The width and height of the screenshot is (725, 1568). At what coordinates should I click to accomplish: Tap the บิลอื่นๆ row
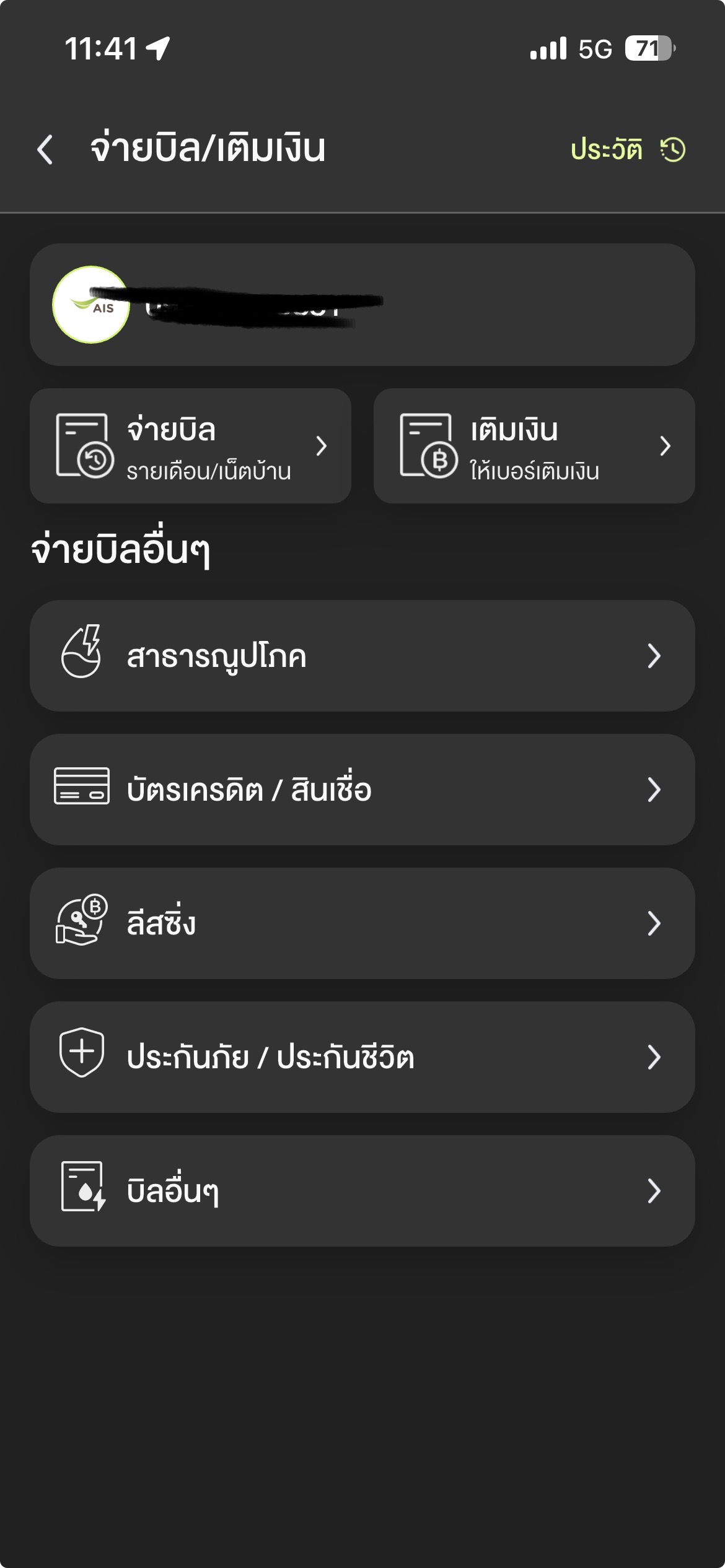(362, 1191)
